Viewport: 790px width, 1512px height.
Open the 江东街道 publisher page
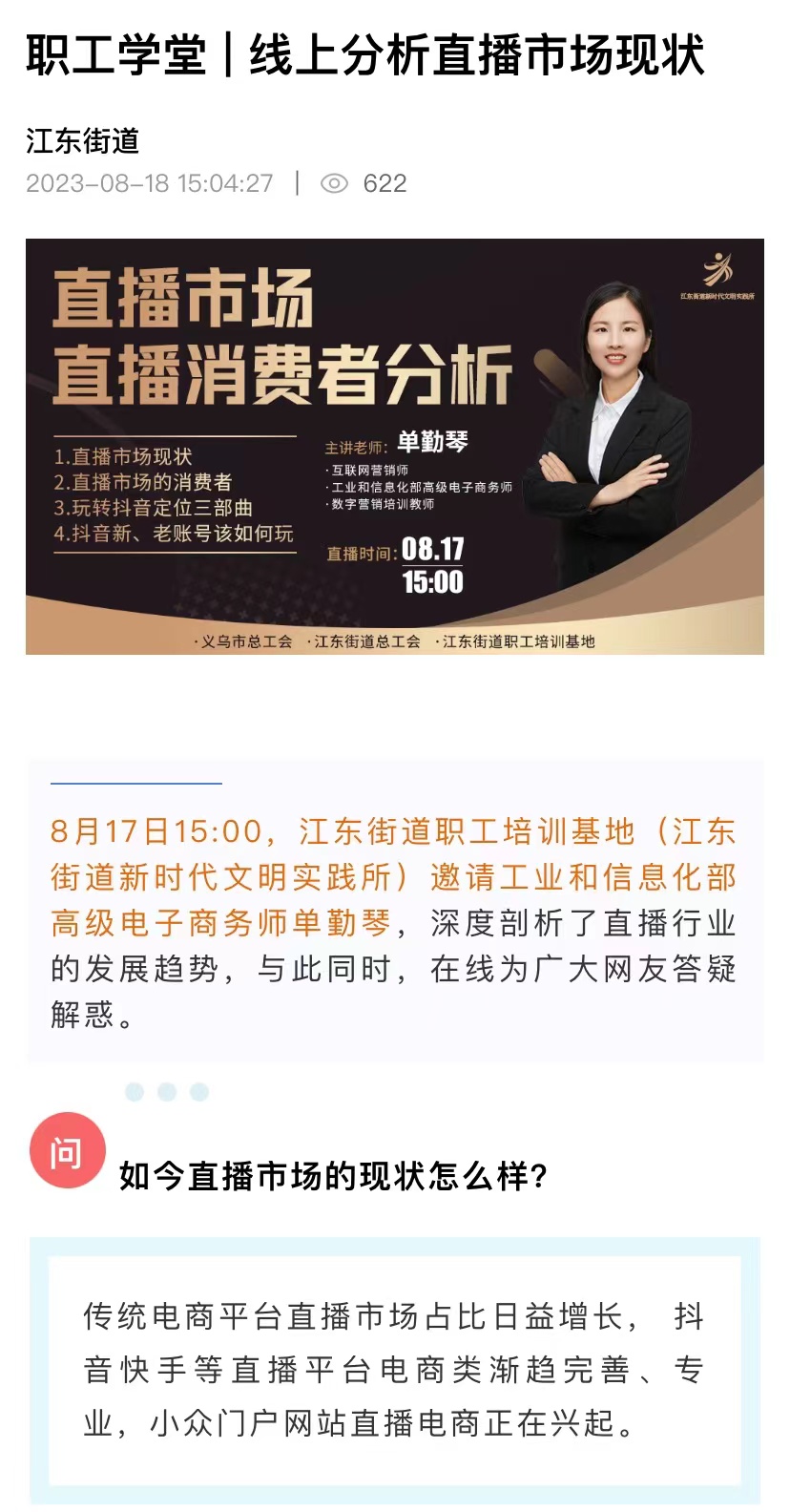pyautogui.click(x=83, y=141)
